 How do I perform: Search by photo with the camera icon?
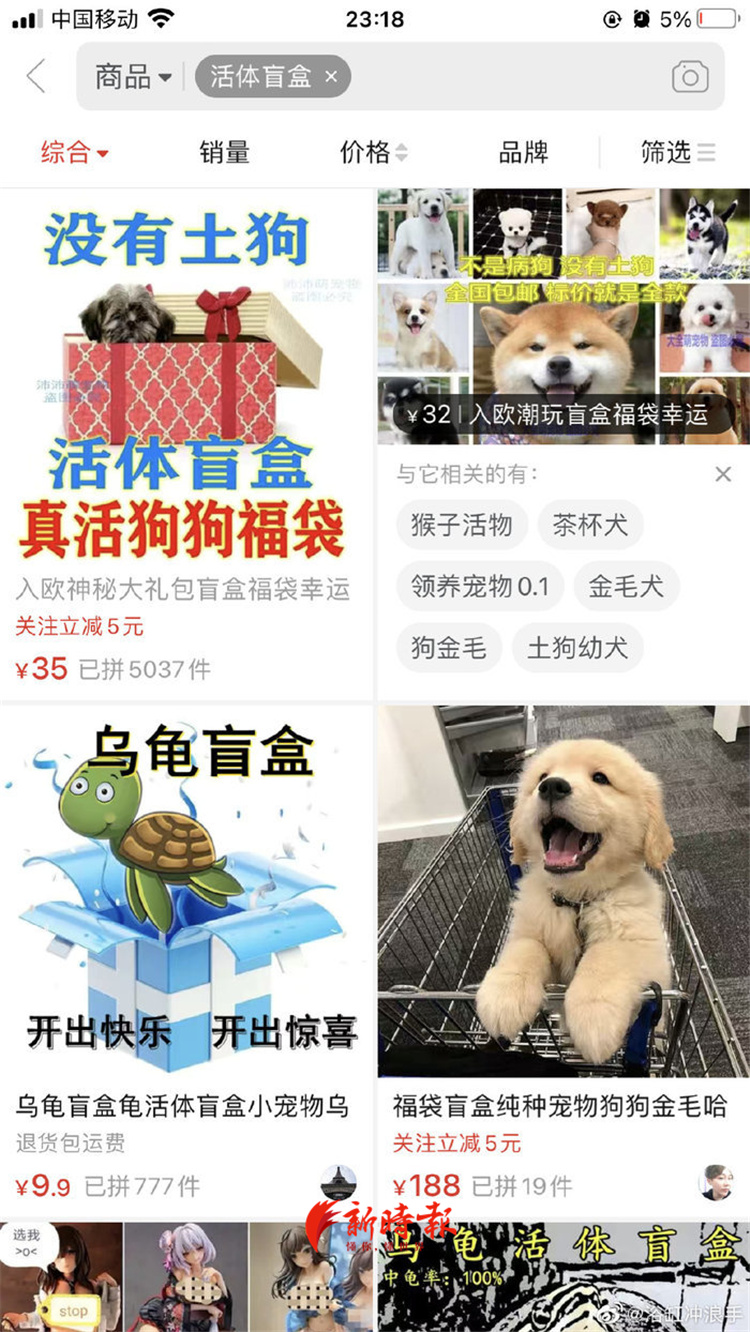point(690,76)
